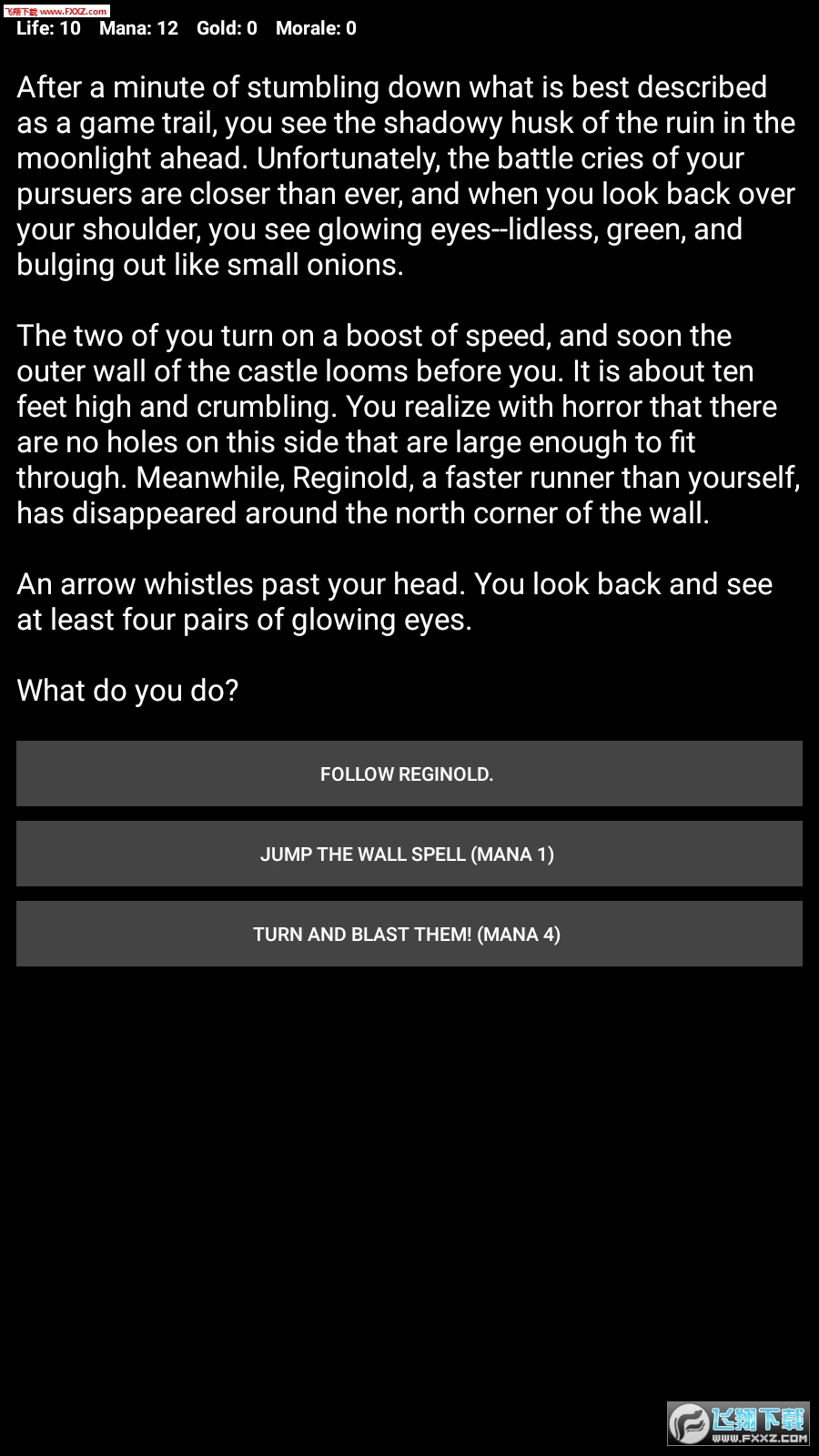The width and height of the screenshot is (819, 1456).
Task: Select Turn and Blast Them option
Action: [409, 934]
